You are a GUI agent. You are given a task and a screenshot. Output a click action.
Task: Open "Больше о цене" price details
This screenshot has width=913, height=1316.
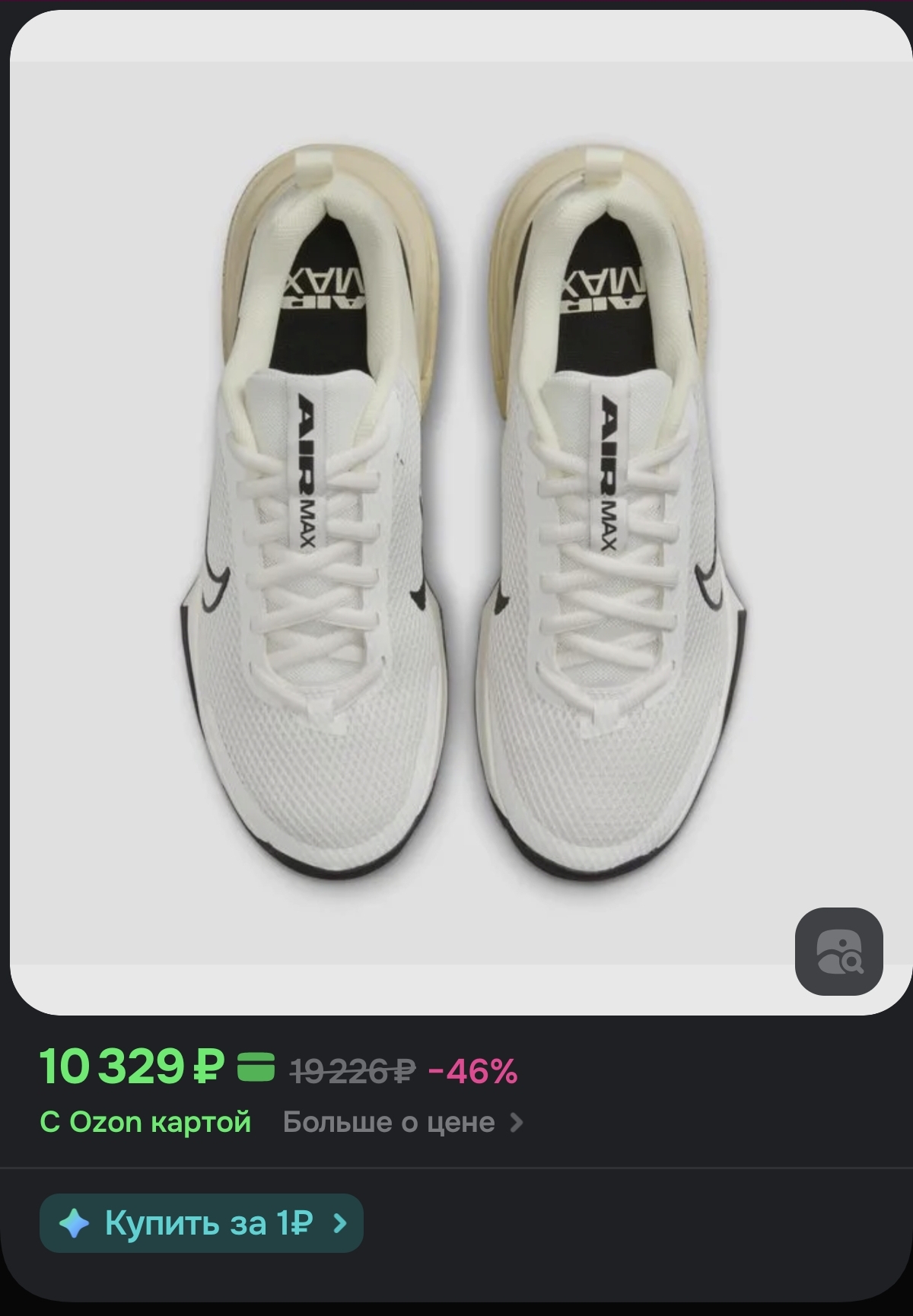point(402,1122)
